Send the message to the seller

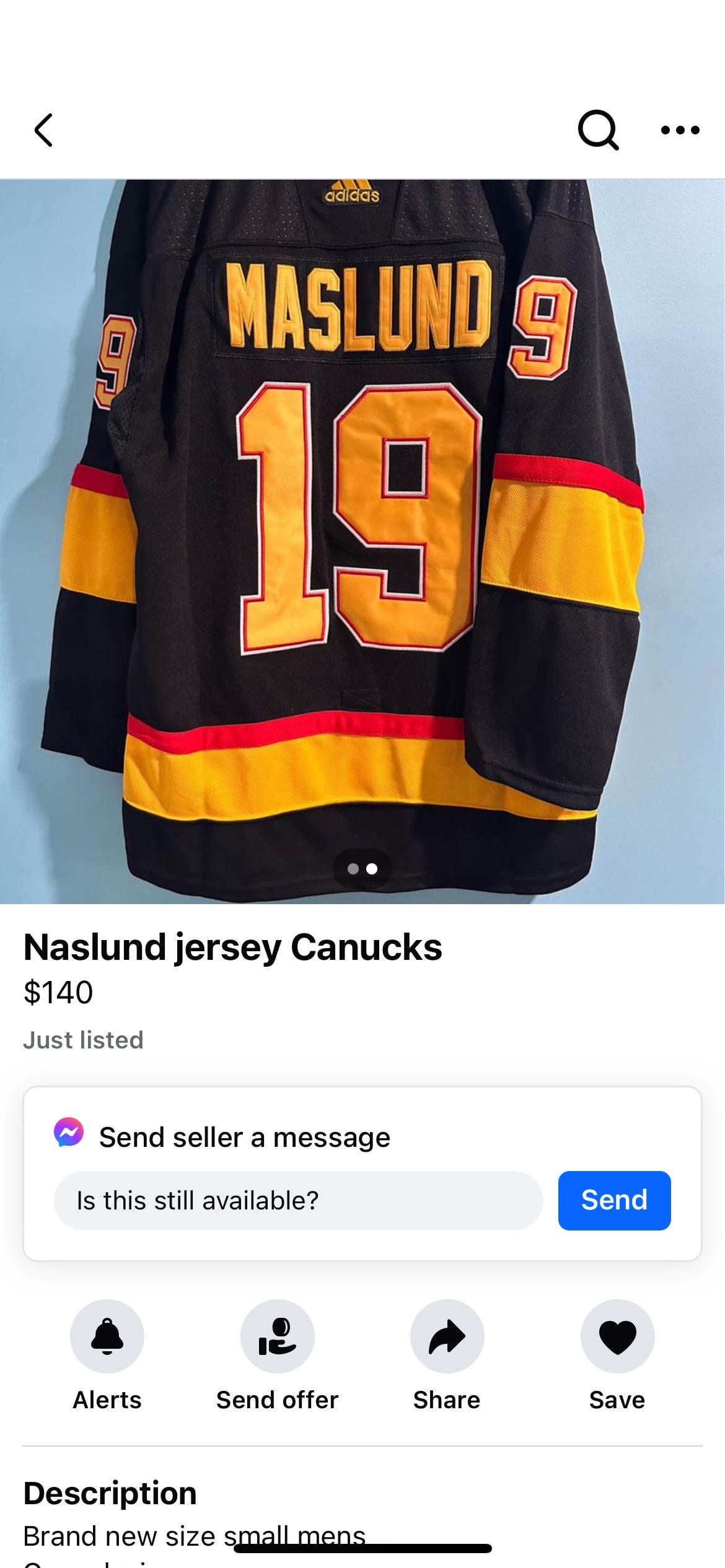(x=614, y=1200)
